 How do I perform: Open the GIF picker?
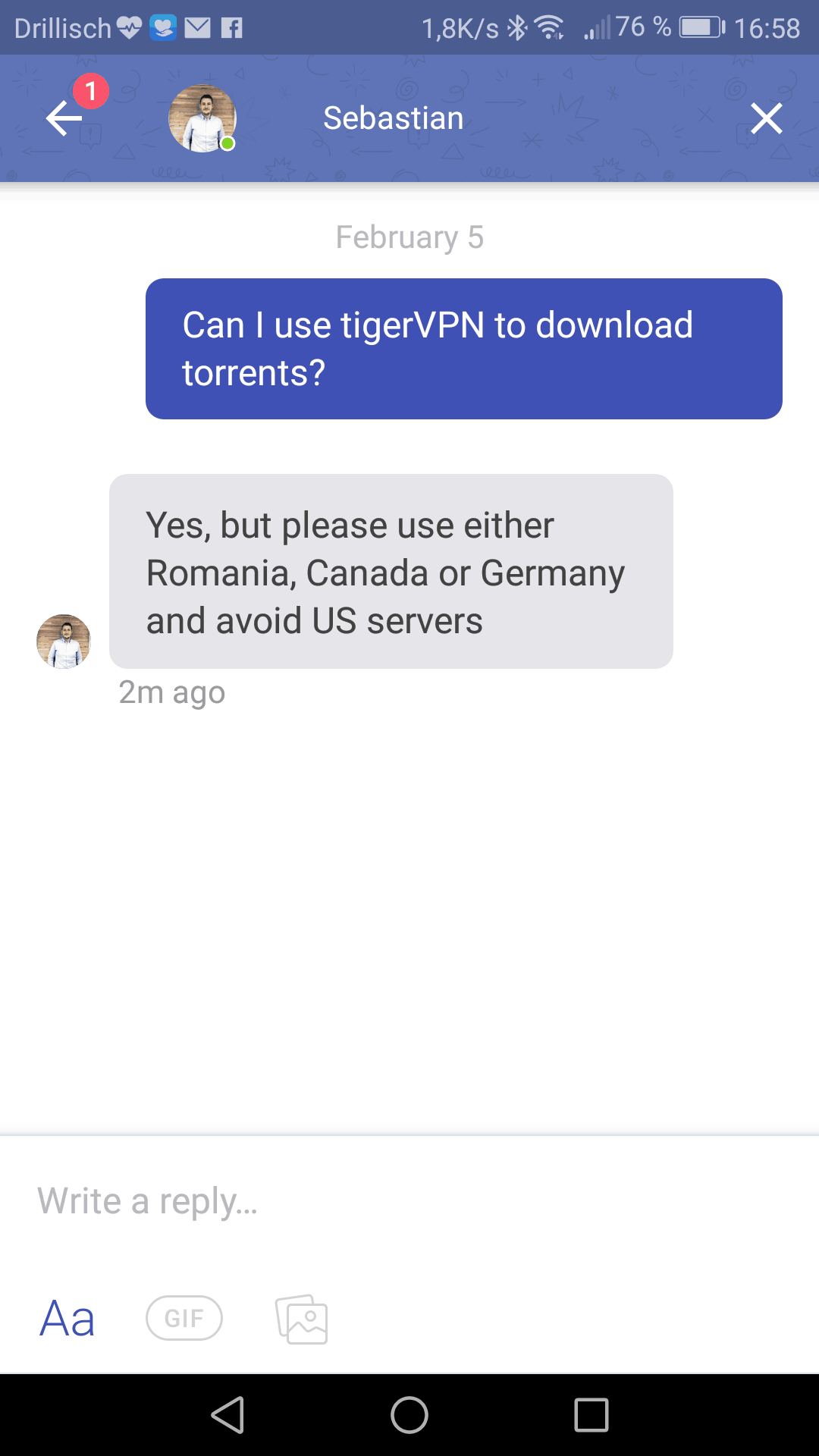pos(184,1319)
